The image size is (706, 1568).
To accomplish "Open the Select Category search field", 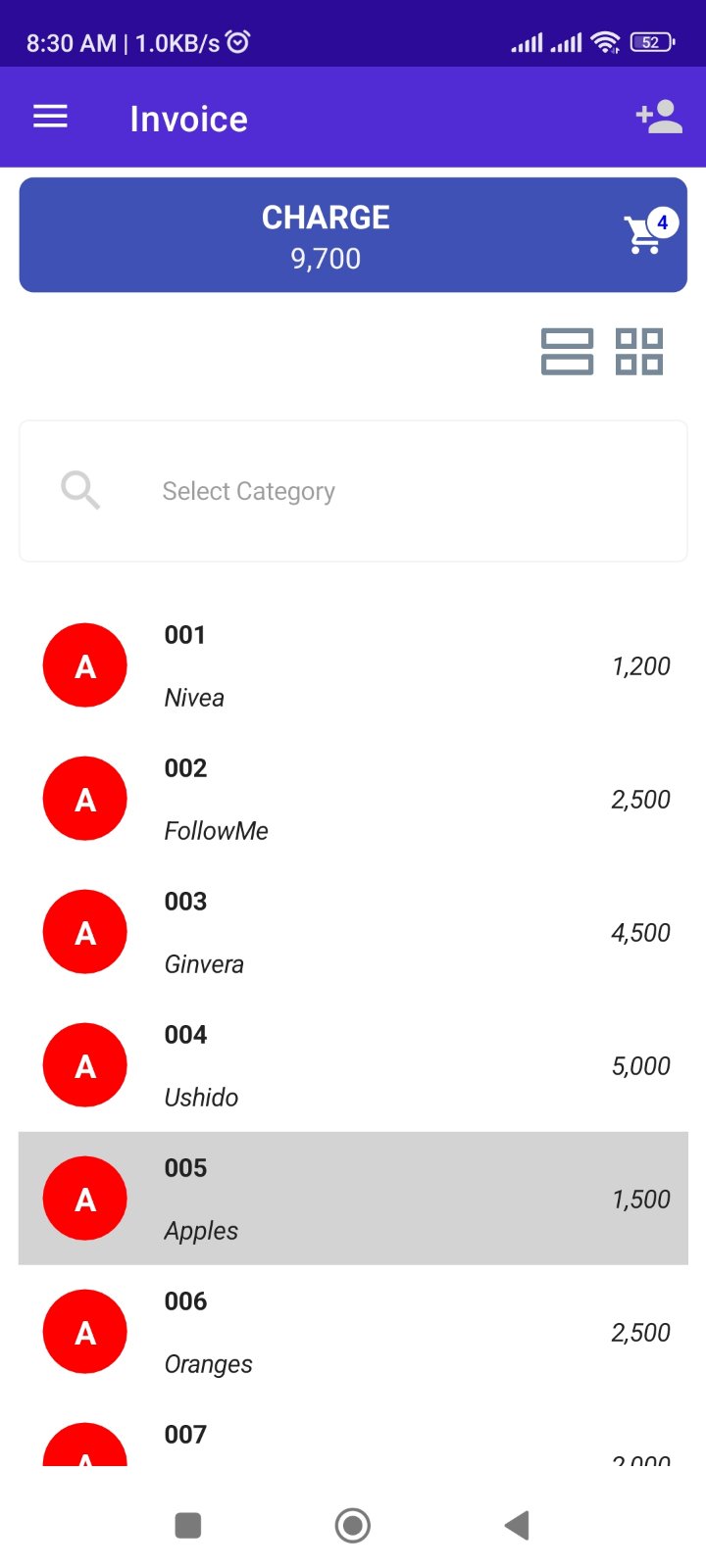I will [353, 491].
